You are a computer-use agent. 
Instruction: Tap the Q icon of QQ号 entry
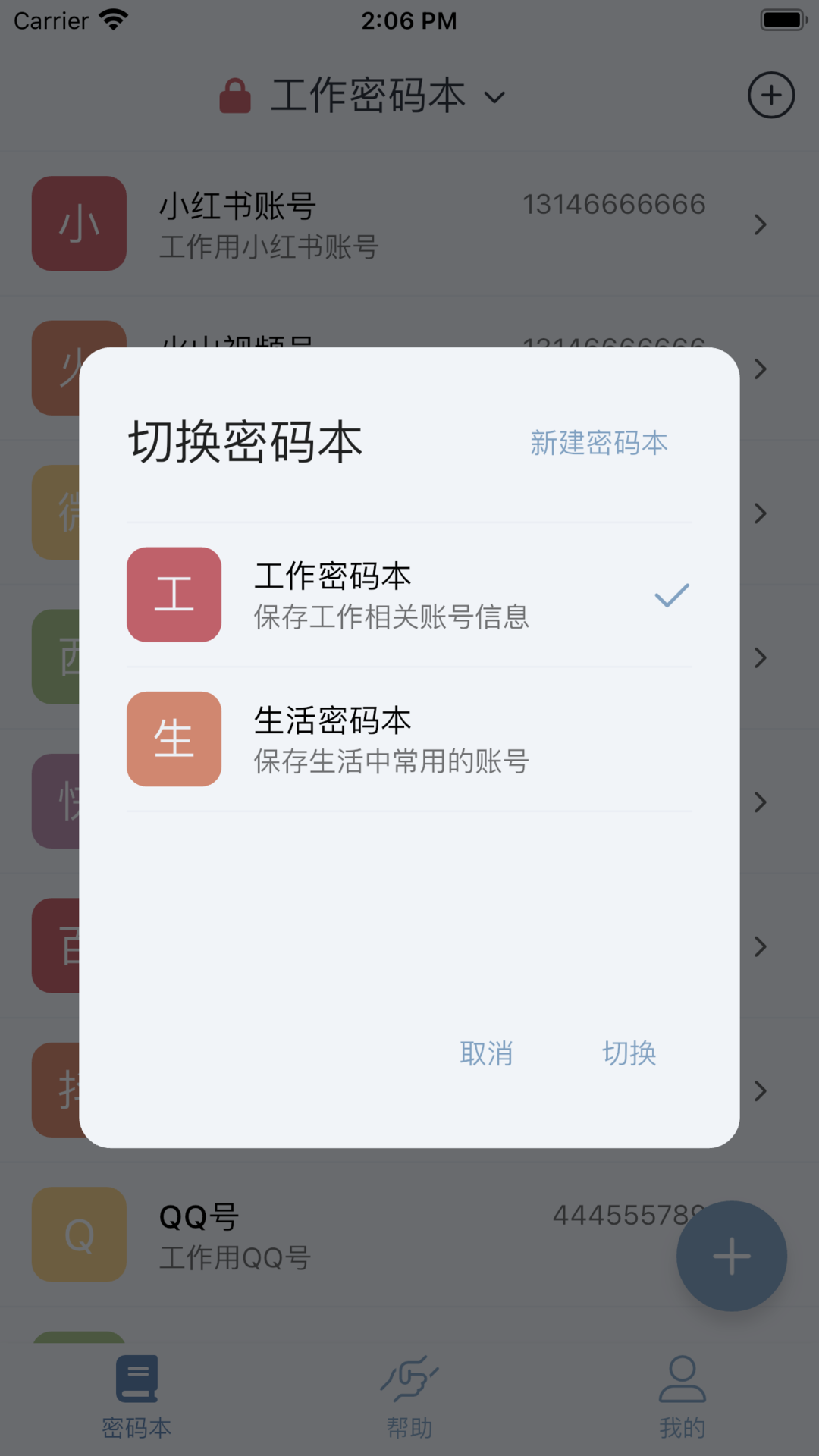[x=78, y=1234]
